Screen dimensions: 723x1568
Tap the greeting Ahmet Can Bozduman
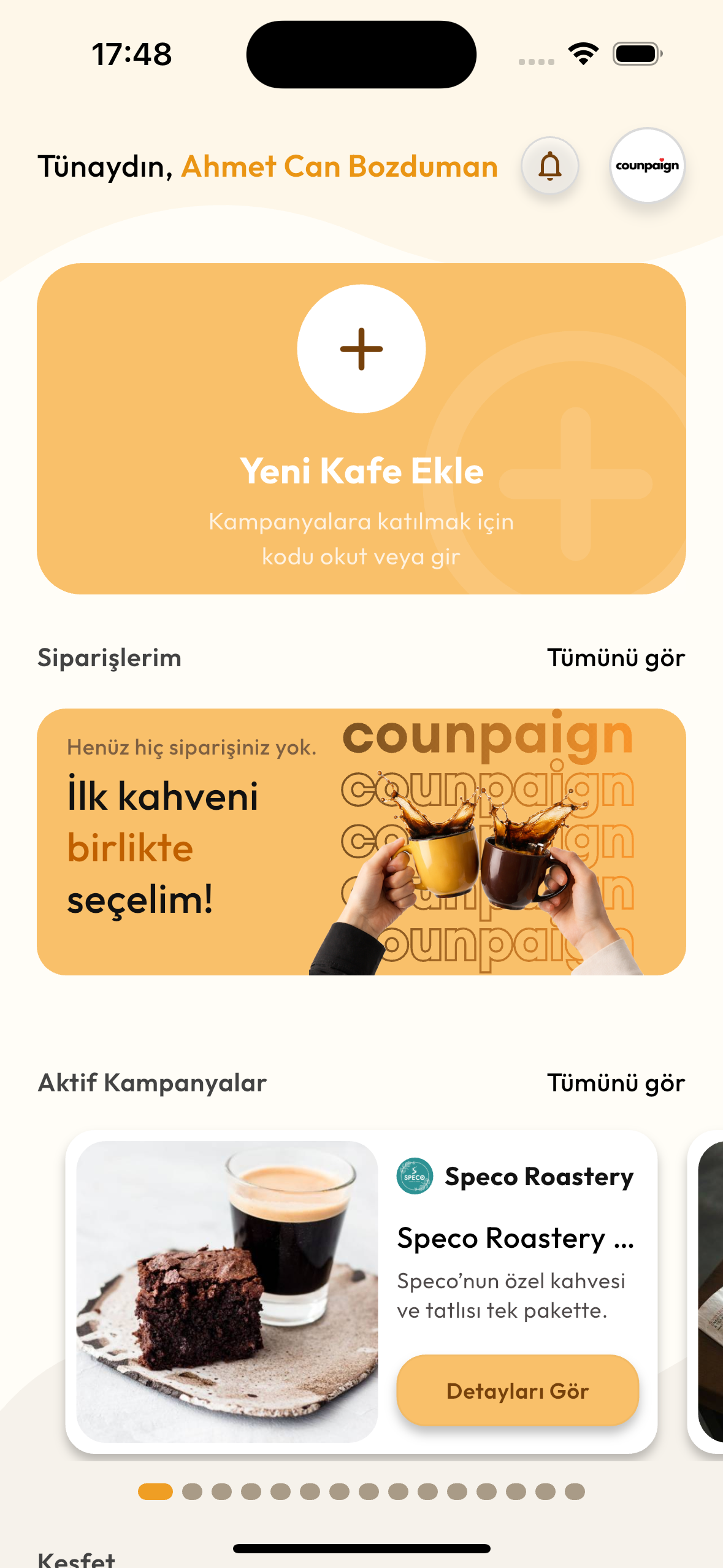pos(339,166)
